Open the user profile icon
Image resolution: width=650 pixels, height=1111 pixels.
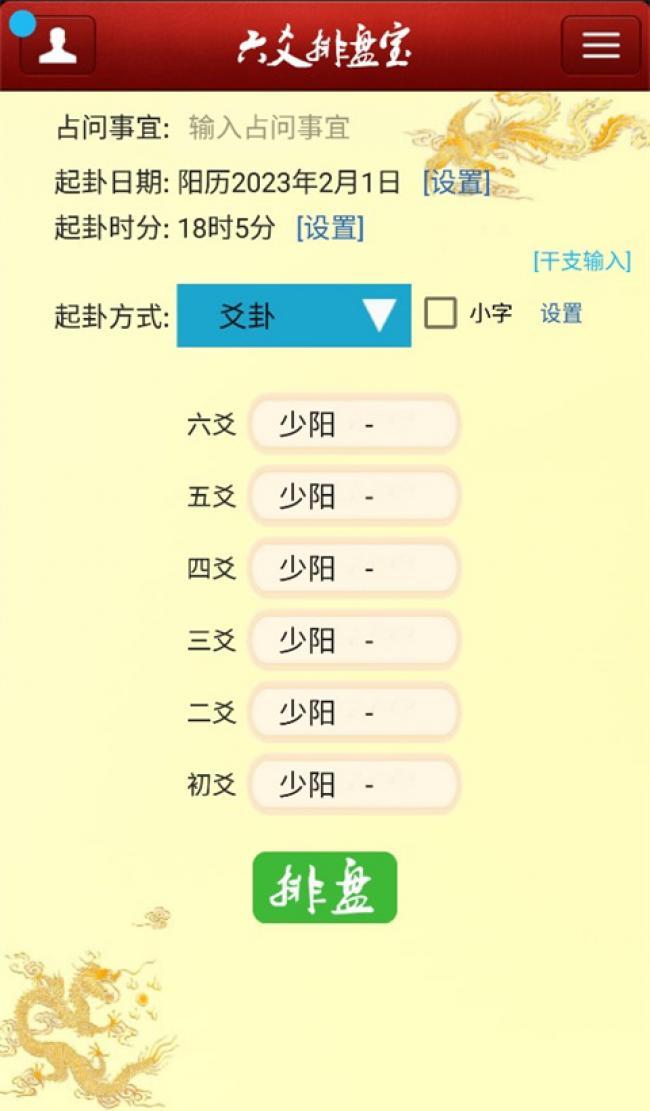57,45
